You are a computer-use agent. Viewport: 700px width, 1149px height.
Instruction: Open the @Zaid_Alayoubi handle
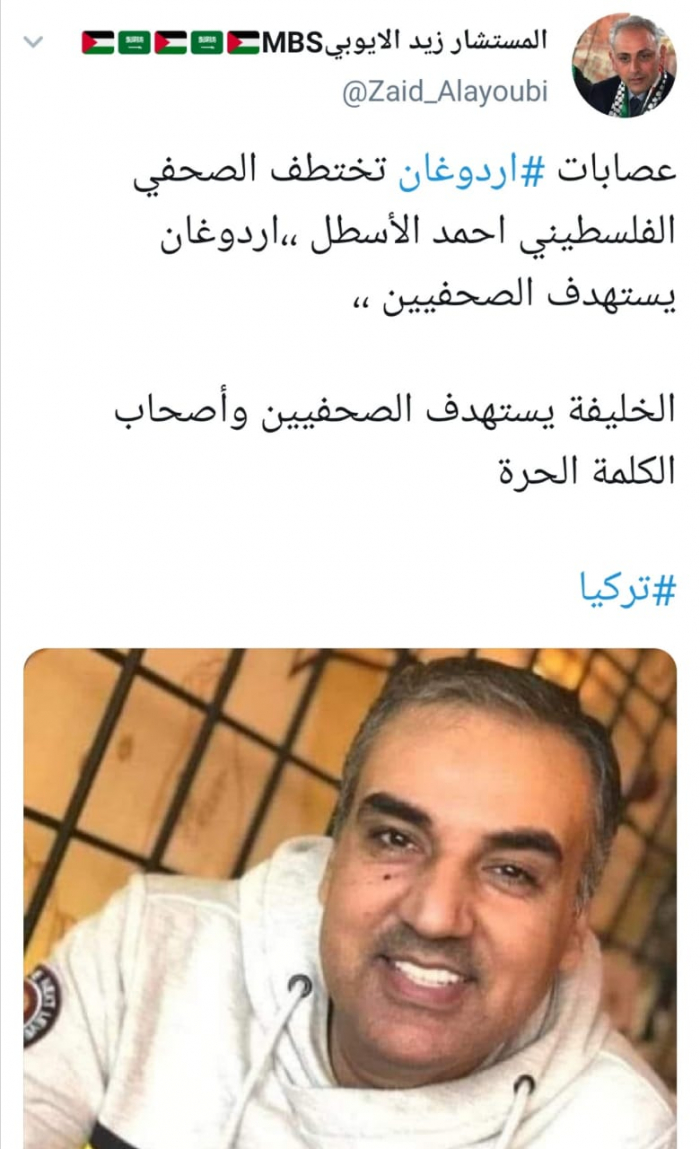click(x=445, y=93)
